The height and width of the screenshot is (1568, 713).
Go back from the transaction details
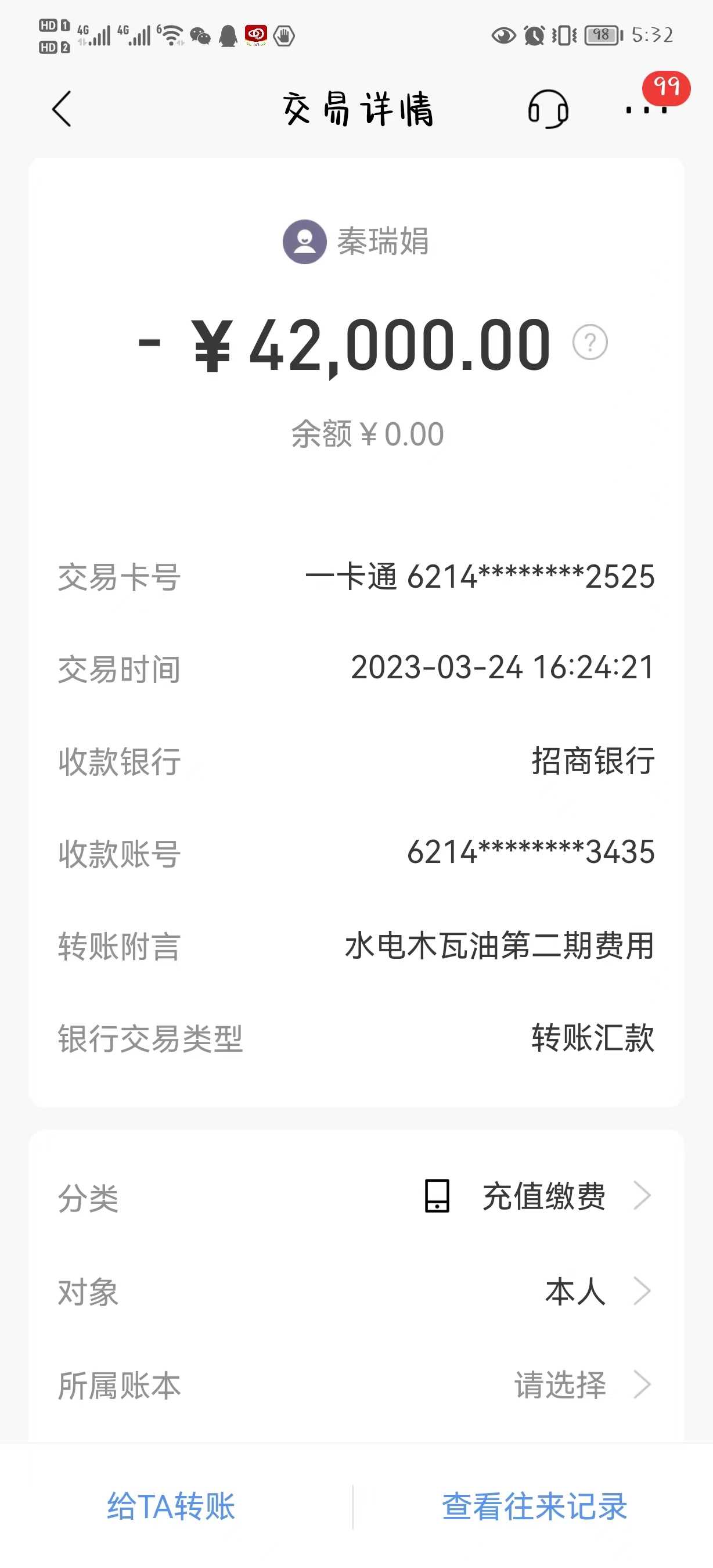point(62,110)
